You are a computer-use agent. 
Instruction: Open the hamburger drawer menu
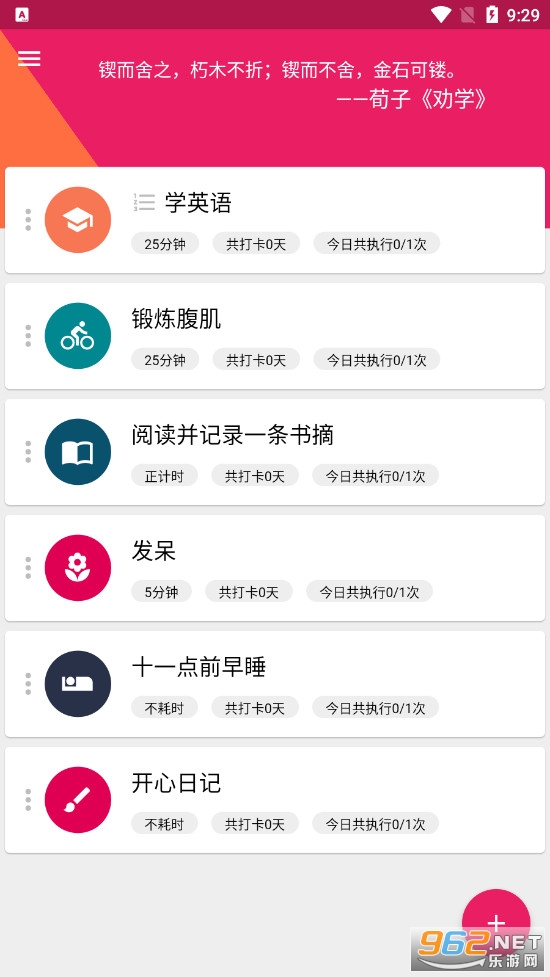click(29, 59)
